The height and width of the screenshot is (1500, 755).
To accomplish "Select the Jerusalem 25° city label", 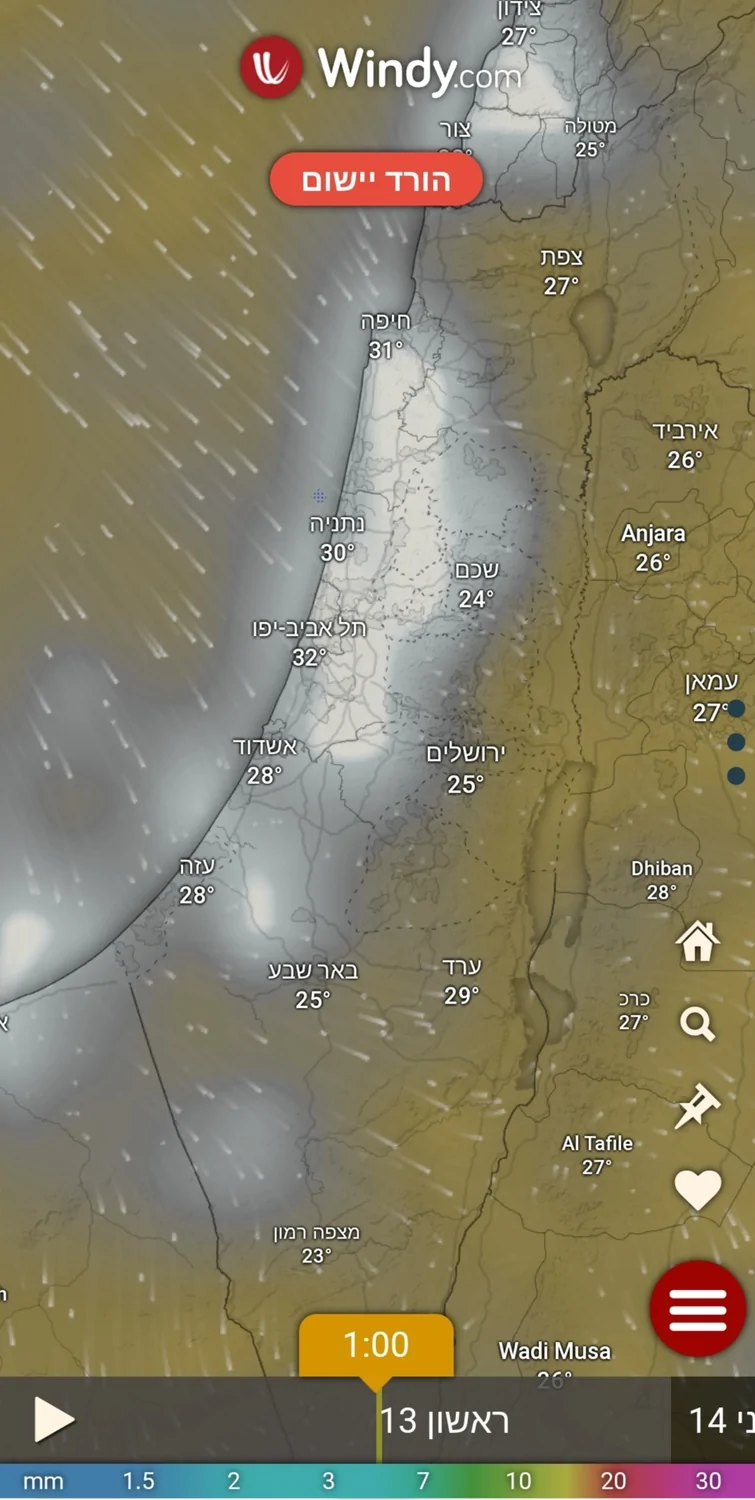I will 466,767.
